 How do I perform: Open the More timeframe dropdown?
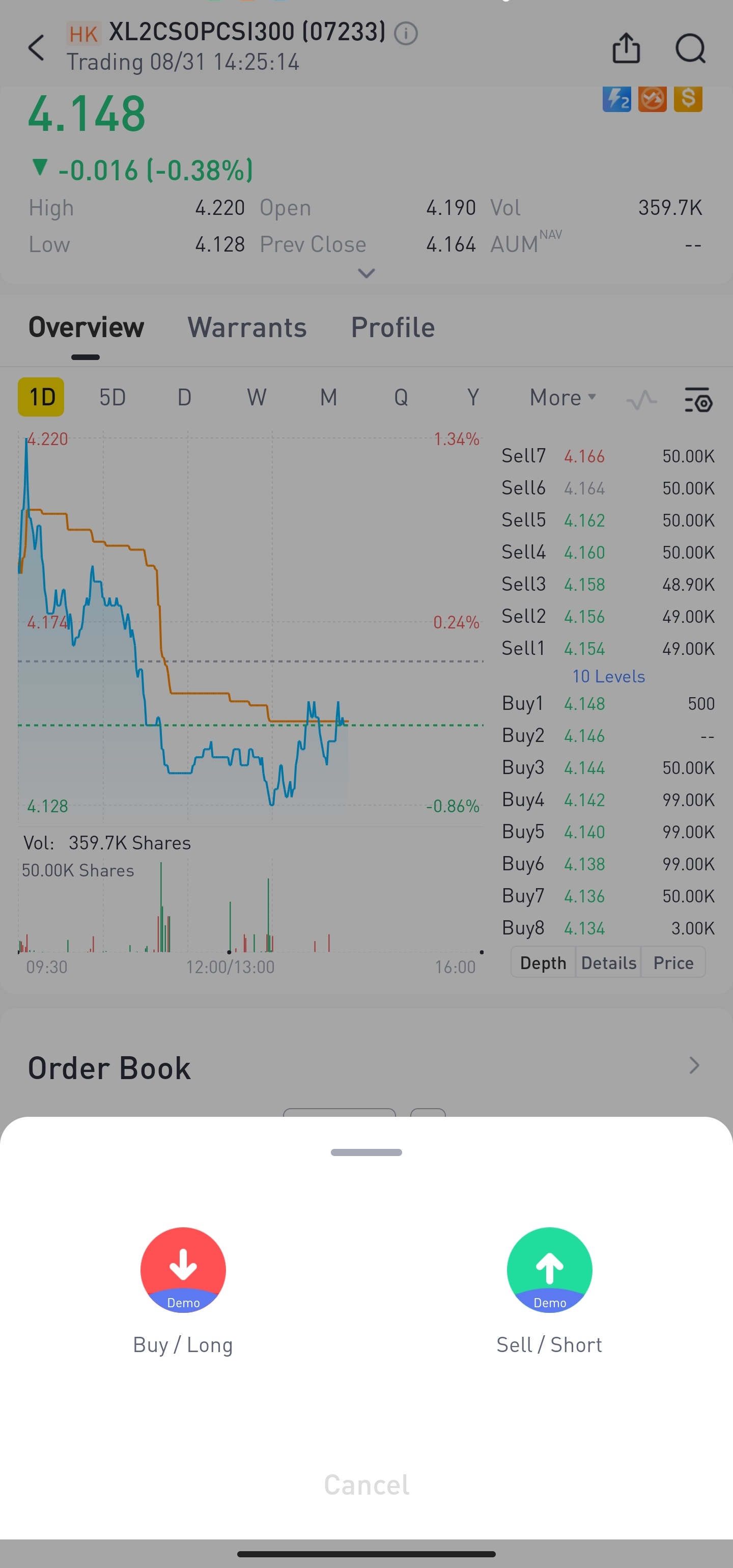tap(561, 397)
